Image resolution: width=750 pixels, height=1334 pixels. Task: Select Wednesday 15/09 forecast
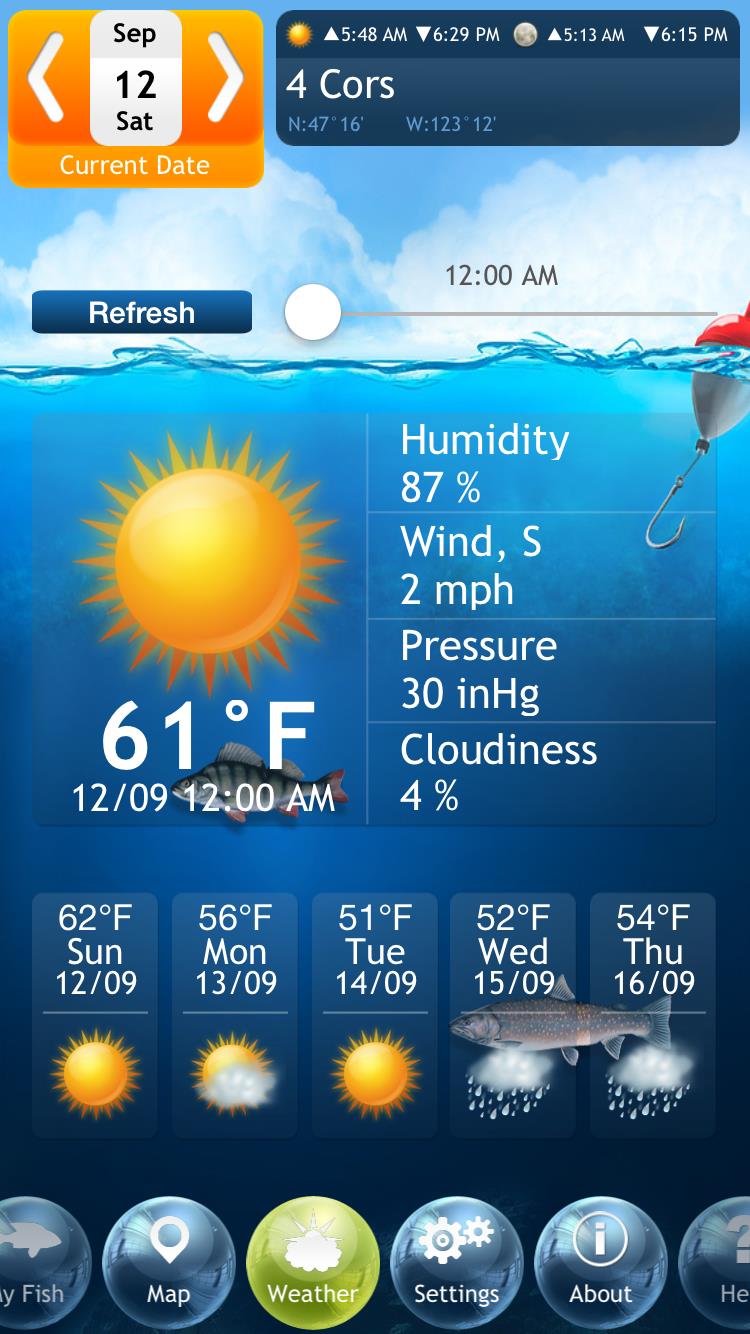(x=513, y=1015)
